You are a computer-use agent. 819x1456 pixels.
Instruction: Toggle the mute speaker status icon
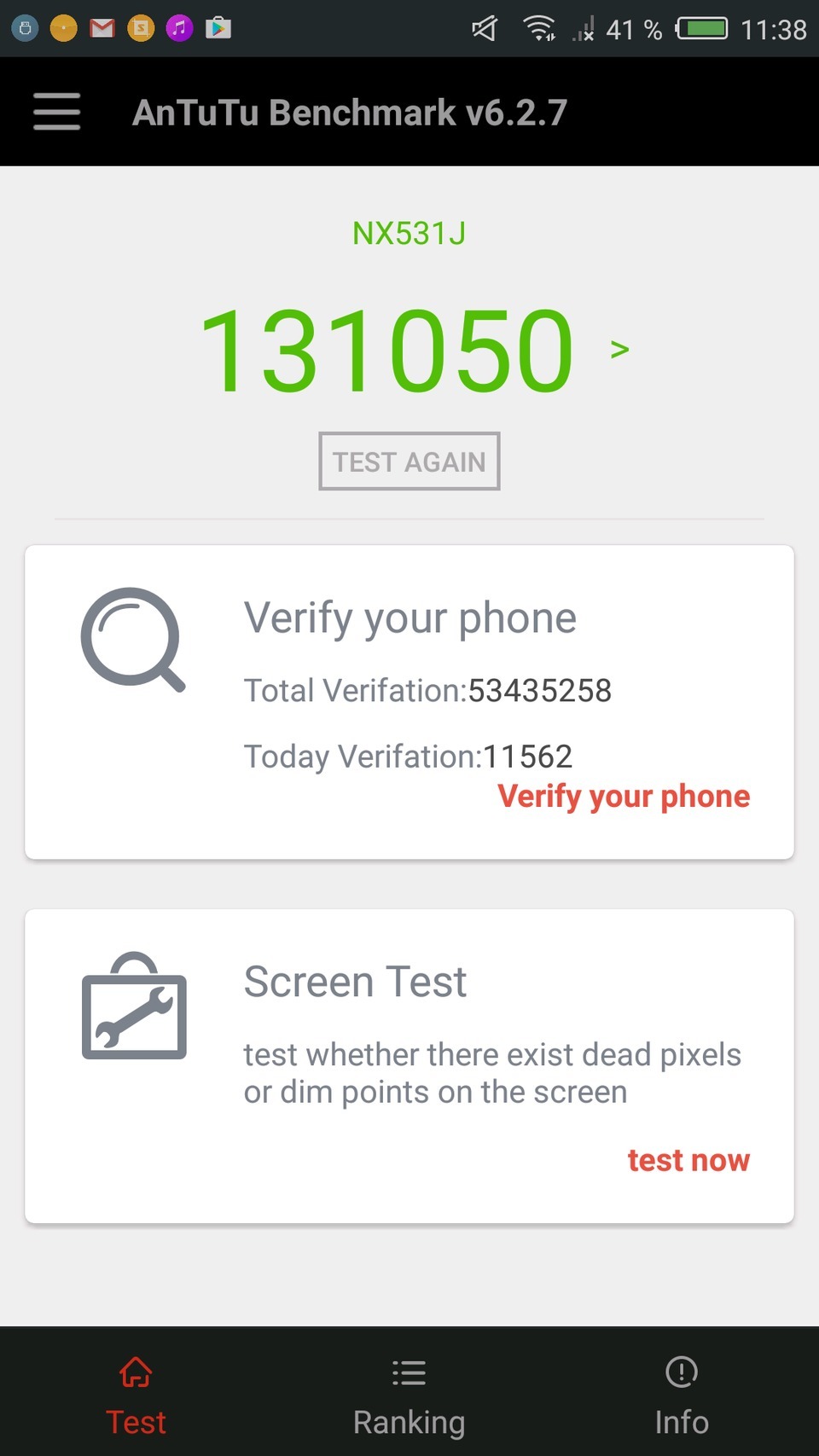click(483, 28)
